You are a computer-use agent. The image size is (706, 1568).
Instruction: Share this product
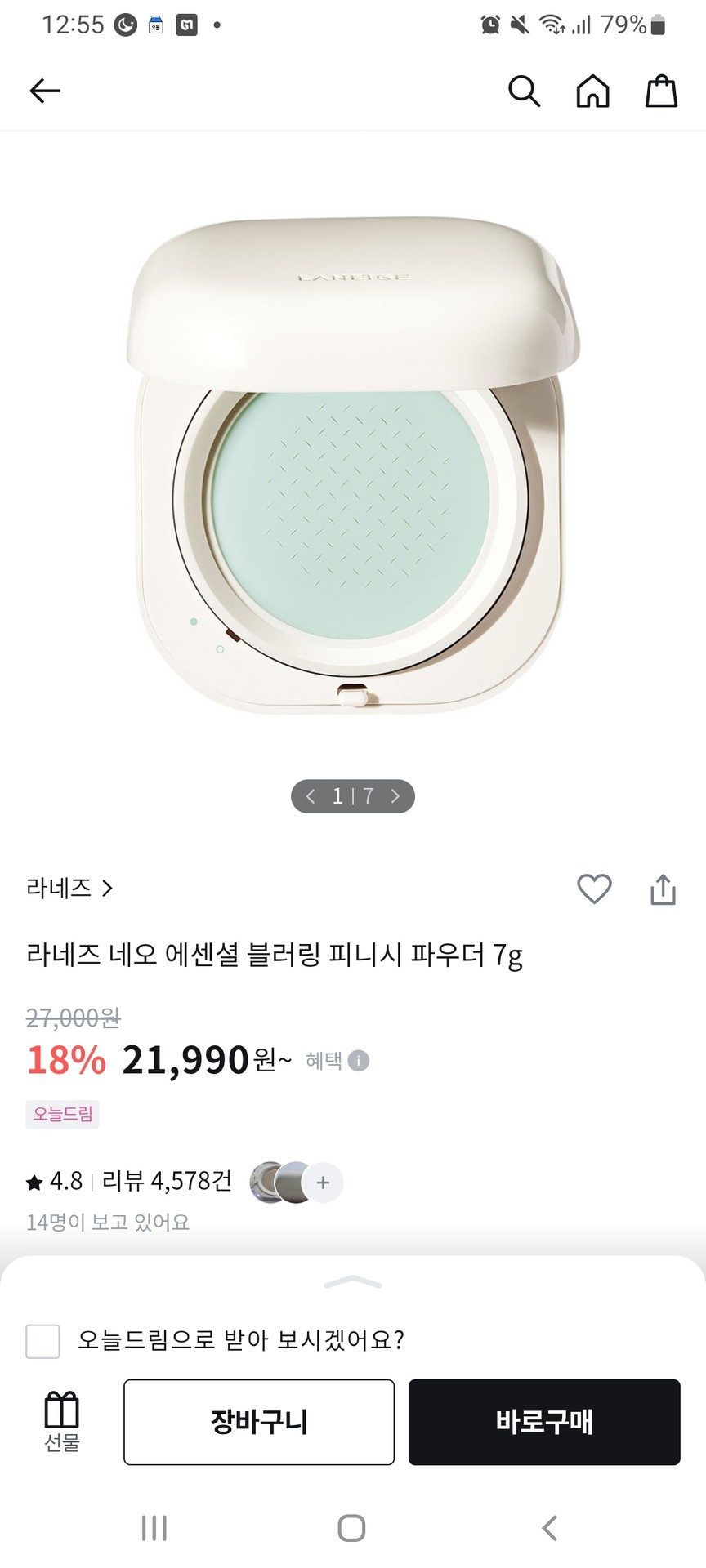(663, 889)
